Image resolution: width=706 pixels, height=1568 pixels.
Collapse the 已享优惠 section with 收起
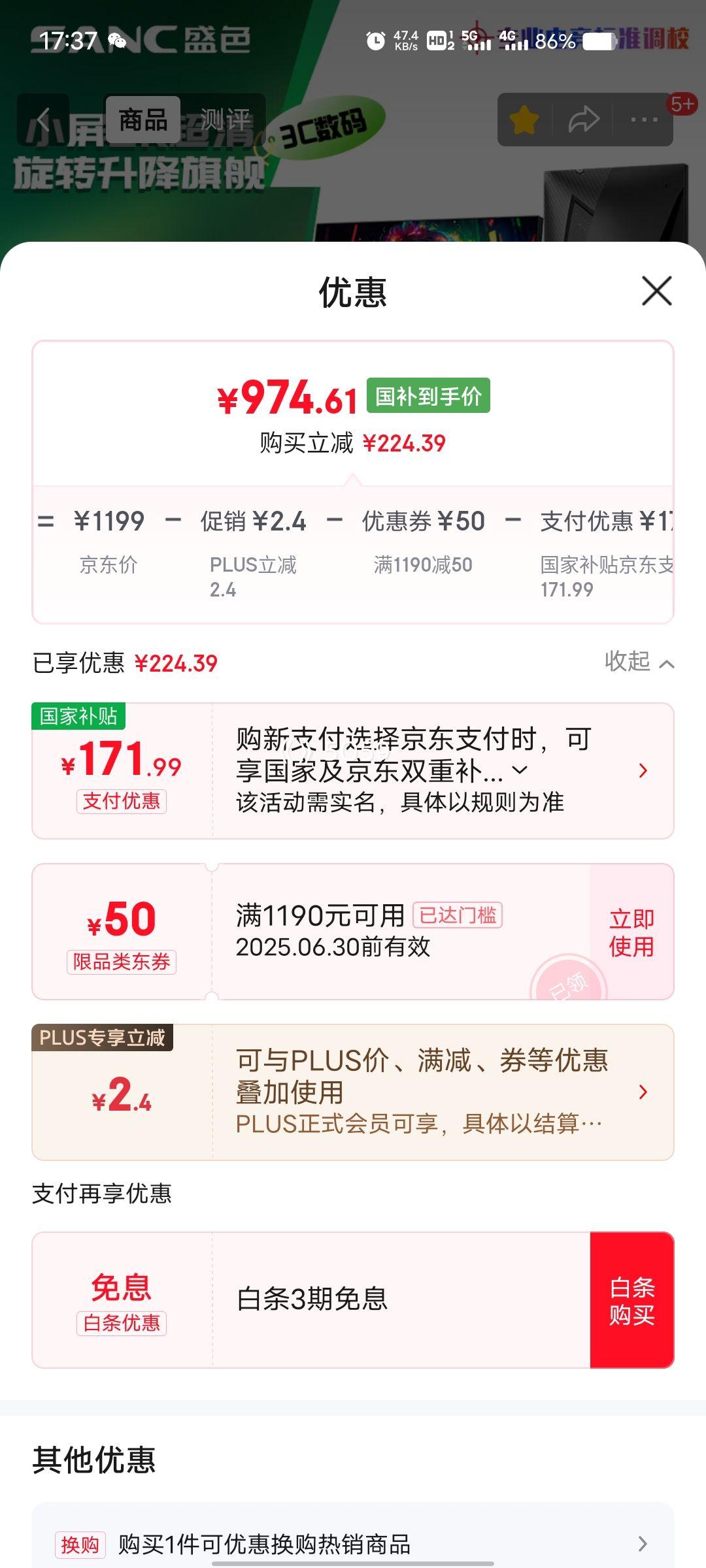(639, 662)
